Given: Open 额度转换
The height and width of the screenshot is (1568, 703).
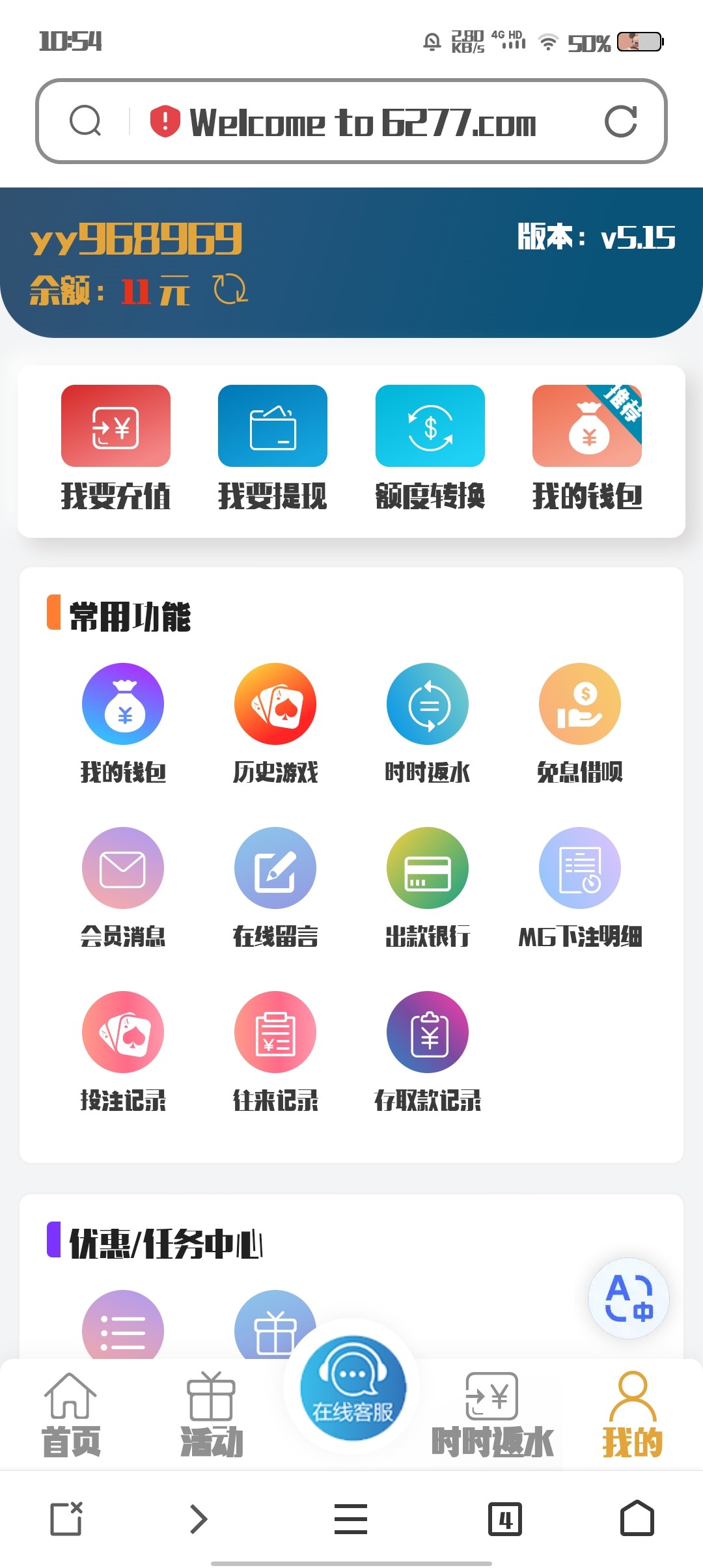Looking at the screenshot, I should pos(430,448).
